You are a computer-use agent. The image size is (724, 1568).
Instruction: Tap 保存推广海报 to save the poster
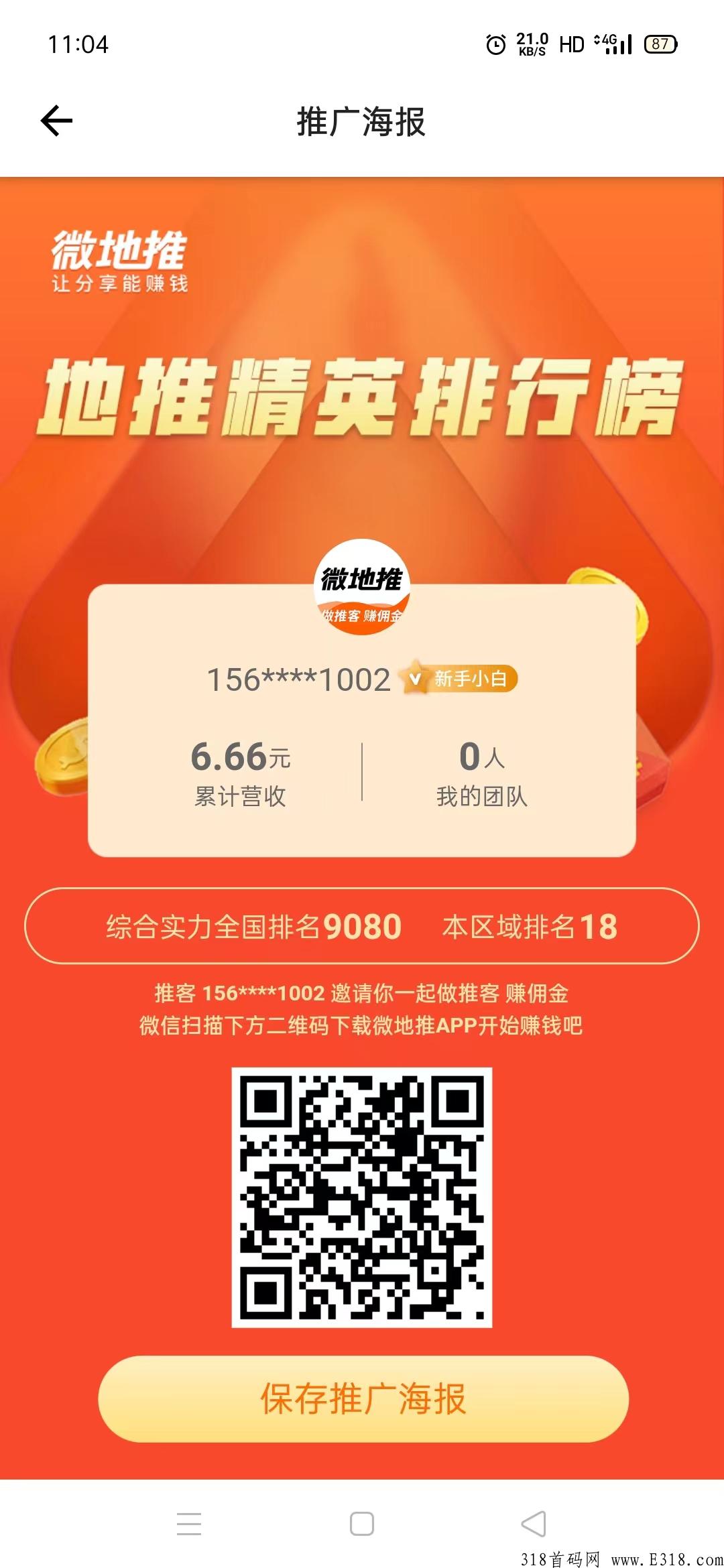click(x=363, y=1398)
